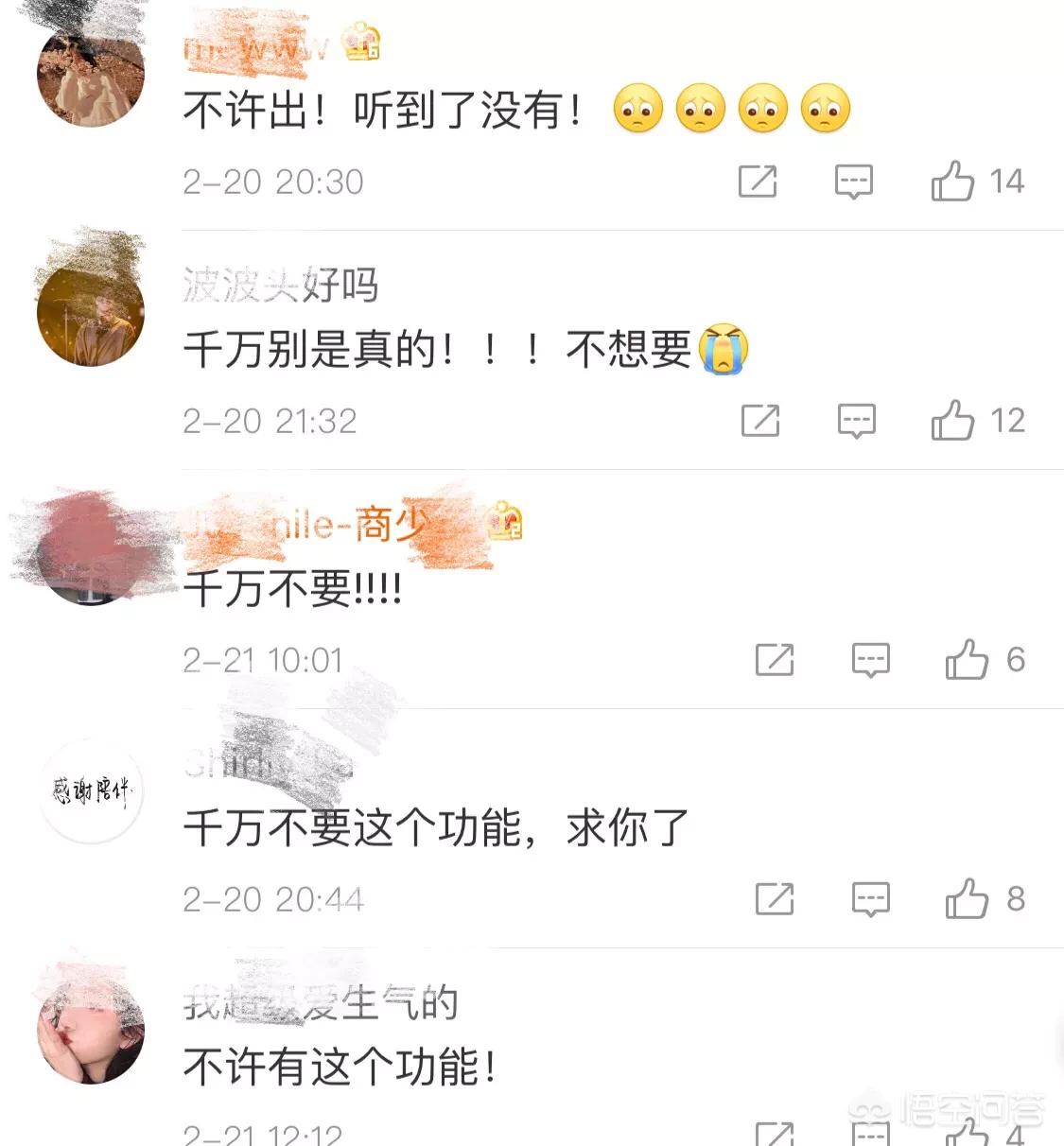Reply to the comment "不许出！听到了没有！"
This screenshot has width=1064, height=1146.
[853, 181]
